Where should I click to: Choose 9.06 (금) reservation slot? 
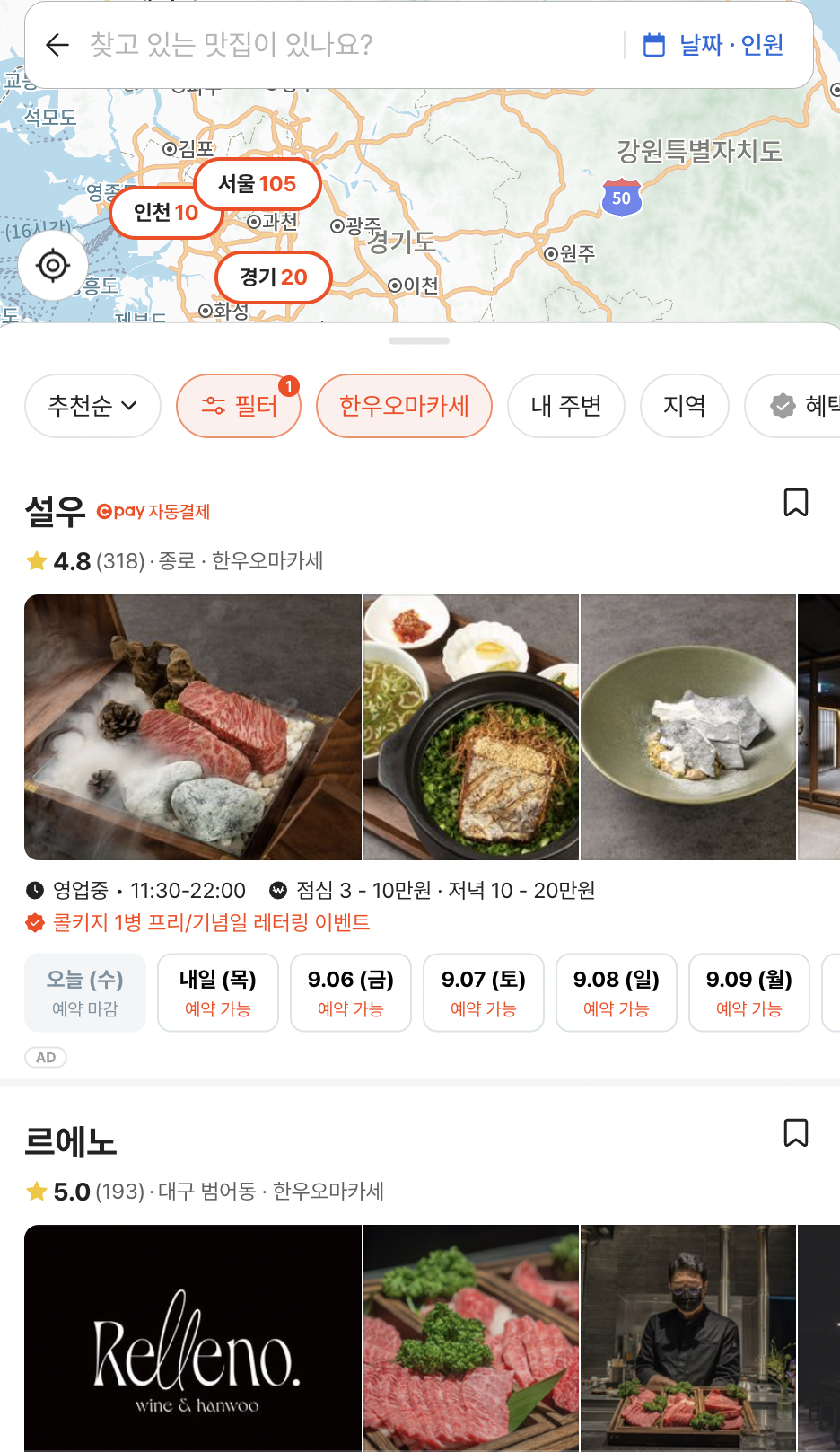[351, 992]
